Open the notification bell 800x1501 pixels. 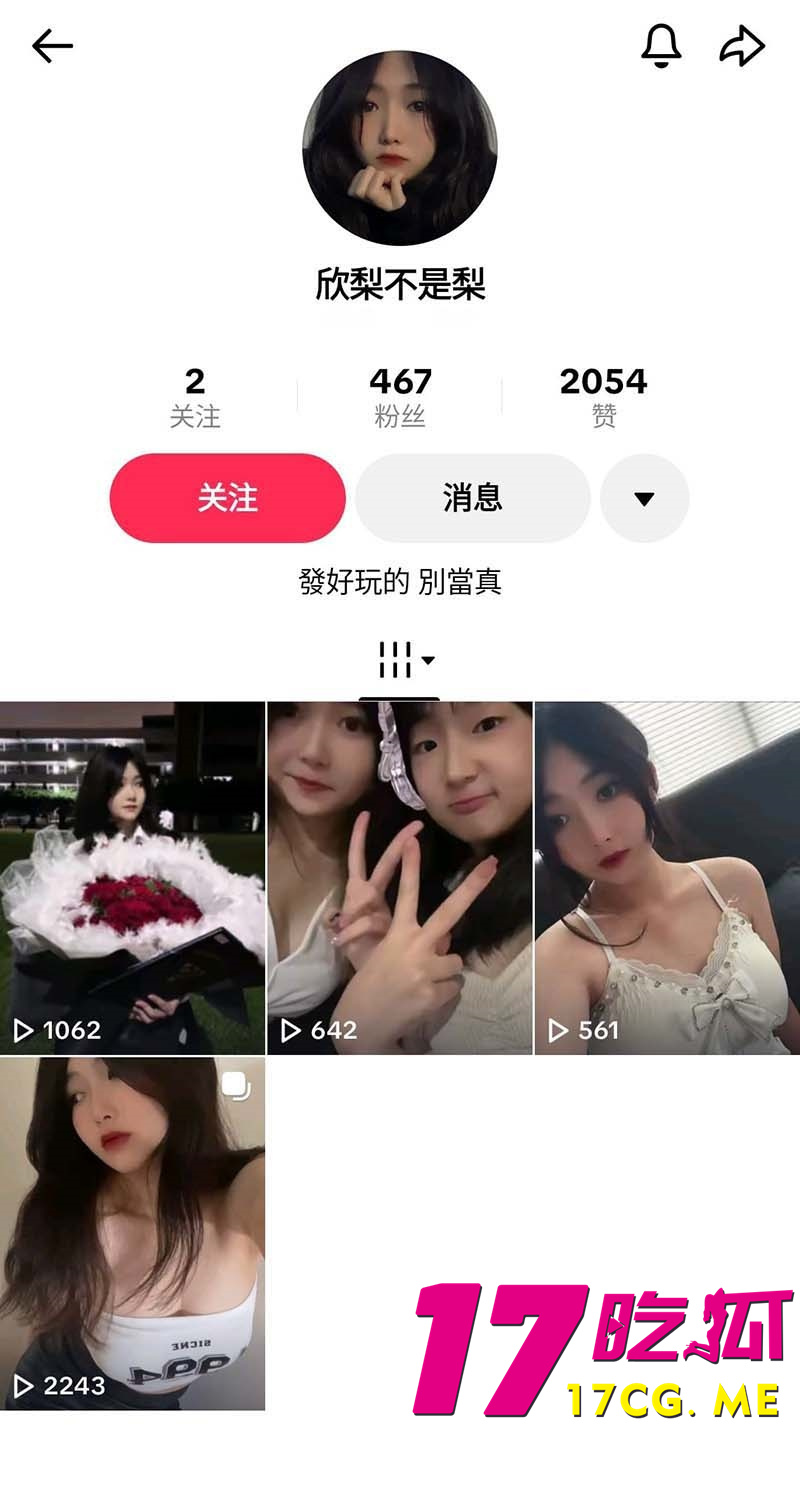[x=662, y=45]
